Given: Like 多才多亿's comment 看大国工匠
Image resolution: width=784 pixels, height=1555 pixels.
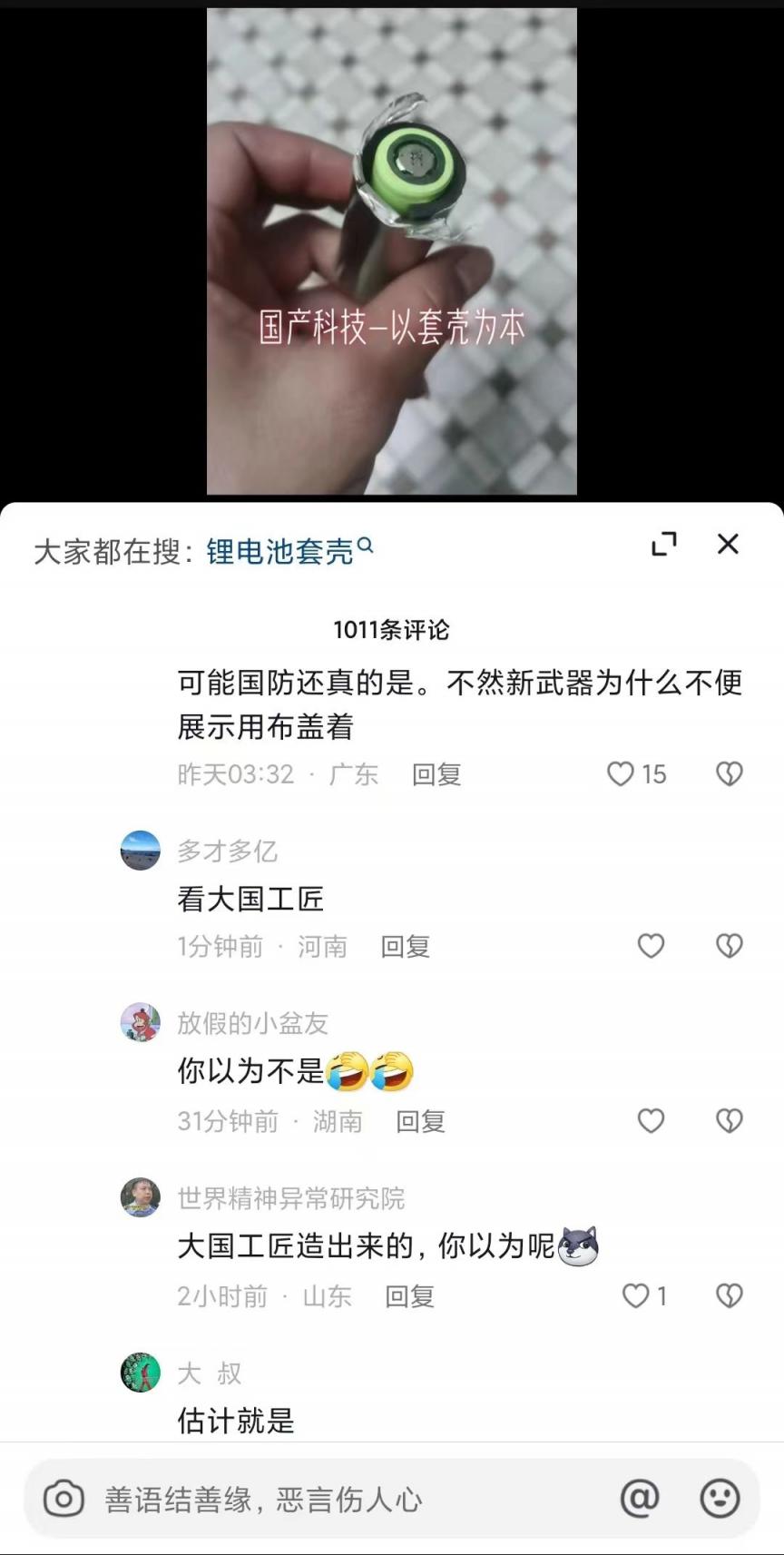Looking at the screenshot, I should point(651,947).
